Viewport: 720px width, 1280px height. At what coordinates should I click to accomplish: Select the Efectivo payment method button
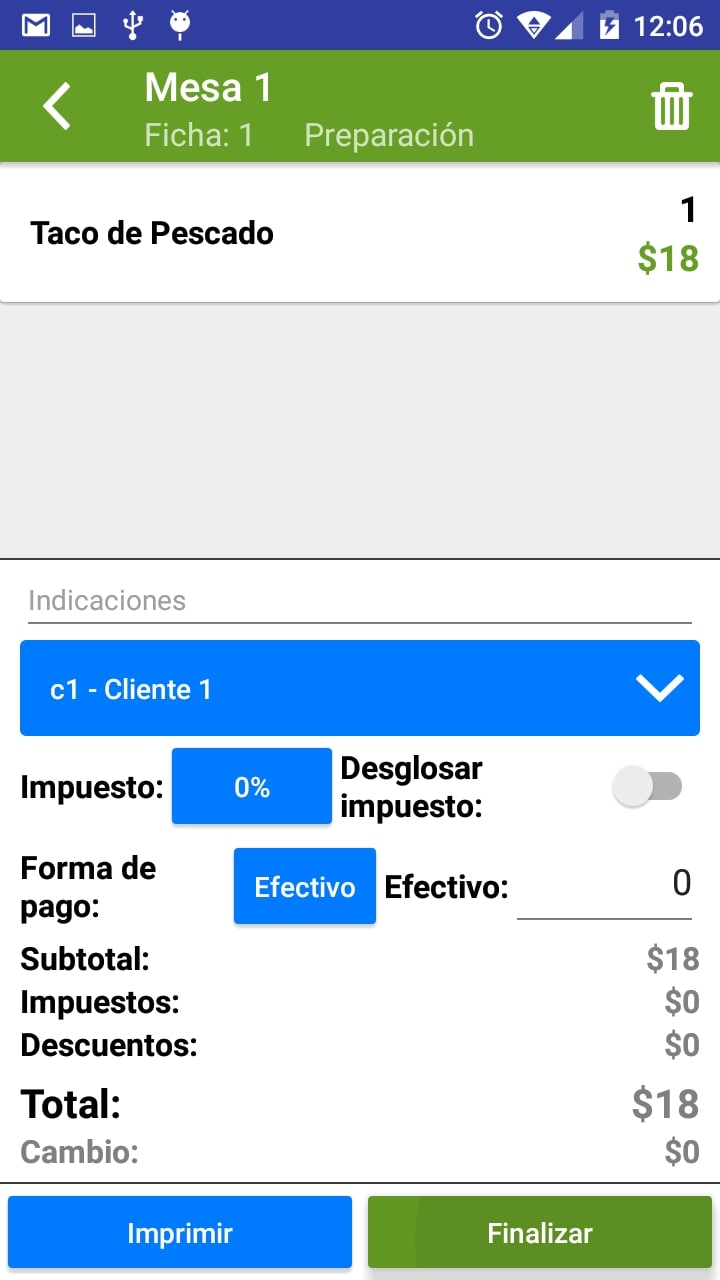pyautogui.click(x=305, y=886)
